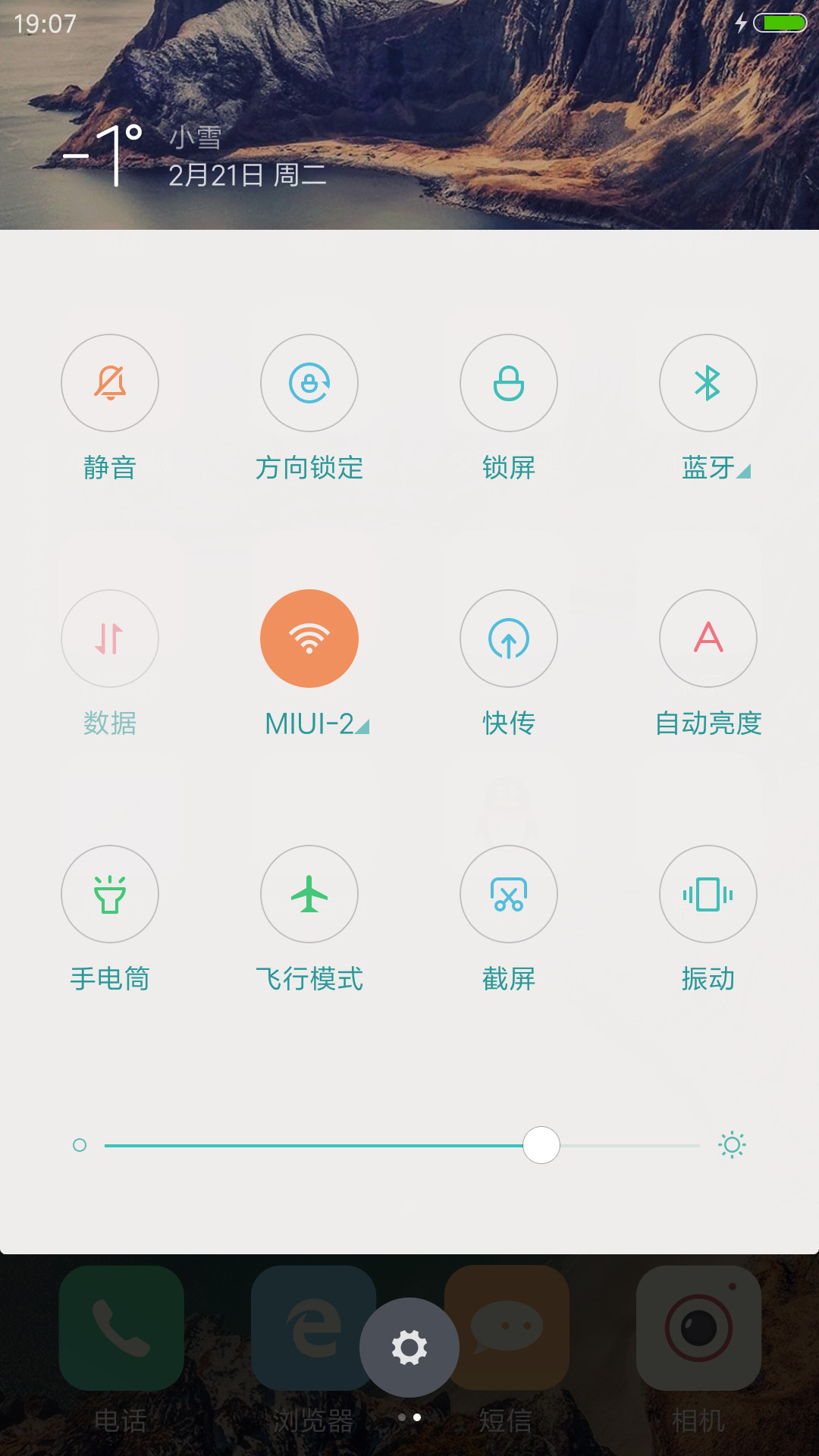
Task: Enable 方向锁定 rotation lock
Action: [309, 383]
